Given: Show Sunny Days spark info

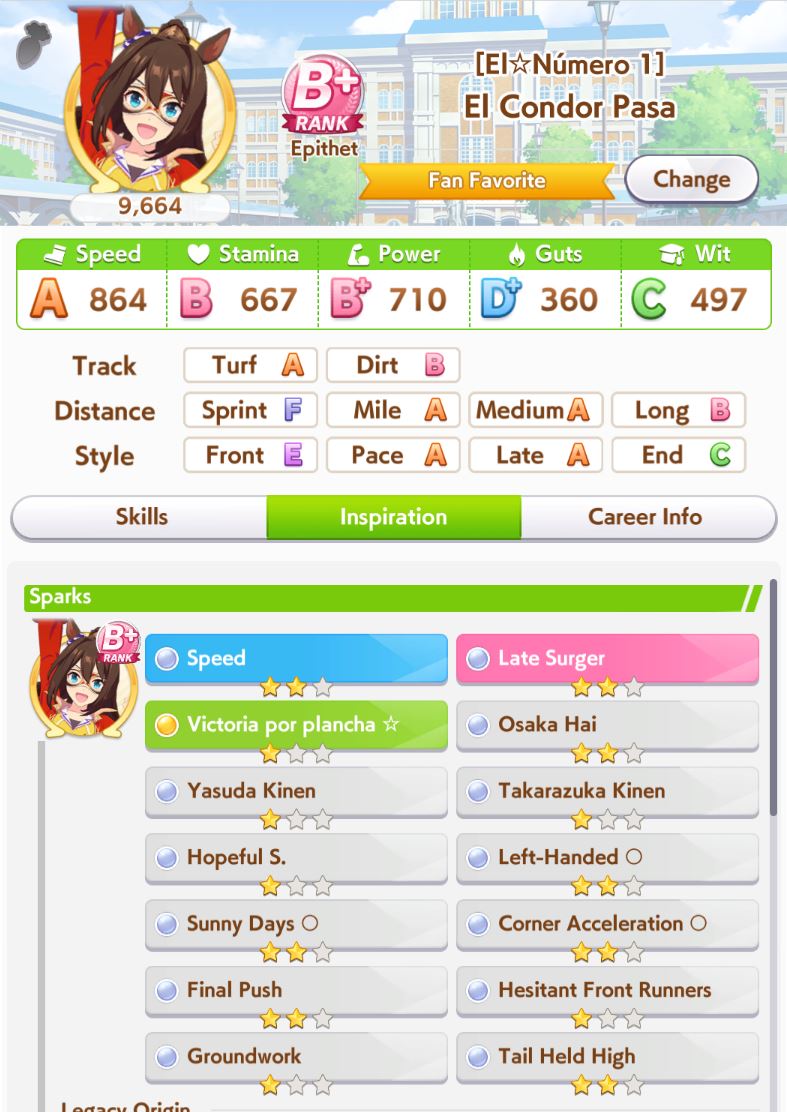Looking at the screenshot, I should click(x=296, y=923).
